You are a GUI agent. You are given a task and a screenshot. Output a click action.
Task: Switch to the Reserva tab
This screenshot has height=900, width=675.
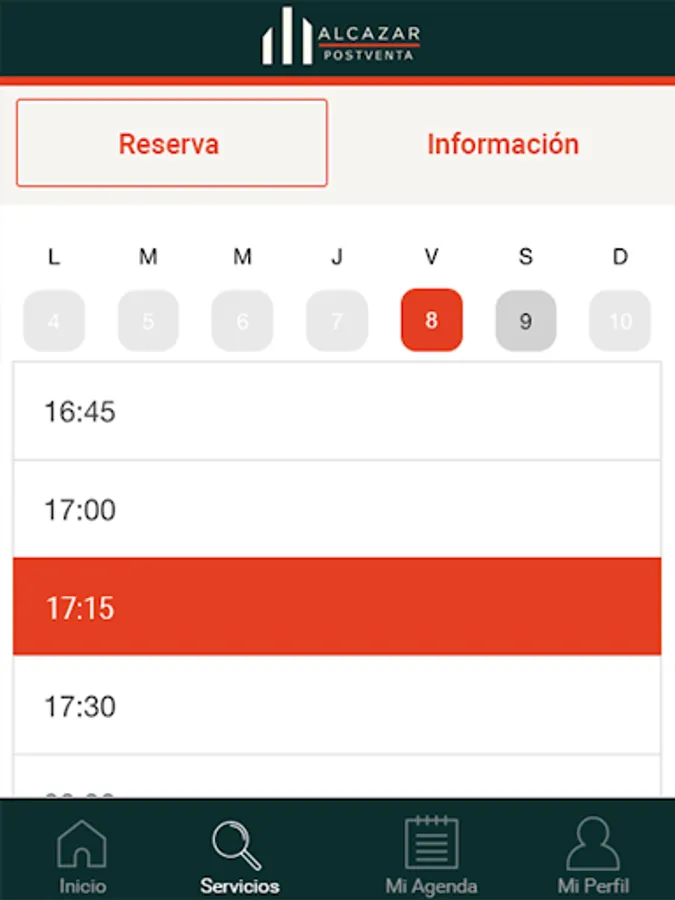[172, 143]
